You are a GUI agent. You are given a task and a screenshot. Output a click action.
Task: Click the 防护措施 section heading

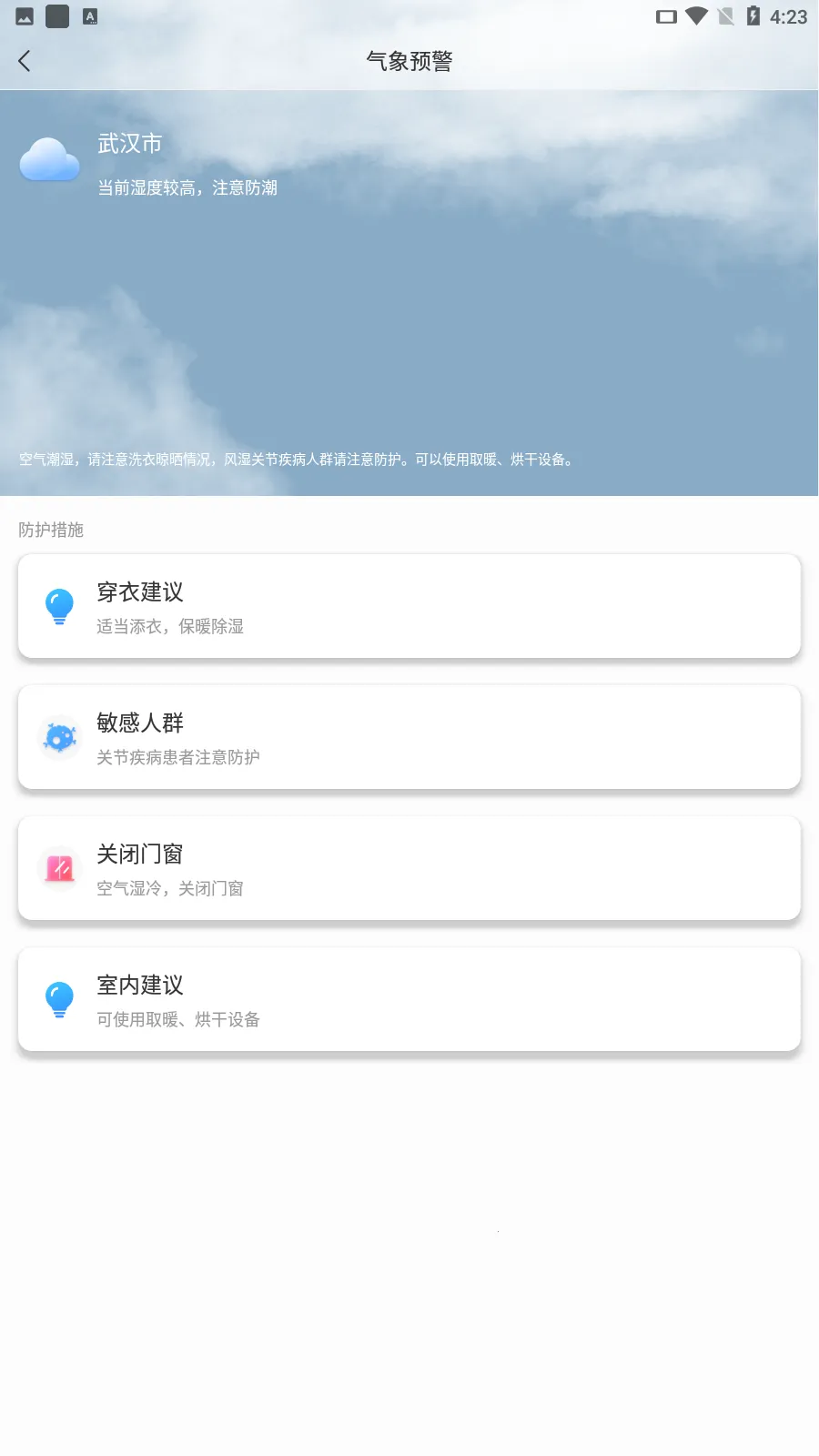[x=52, y=531]
